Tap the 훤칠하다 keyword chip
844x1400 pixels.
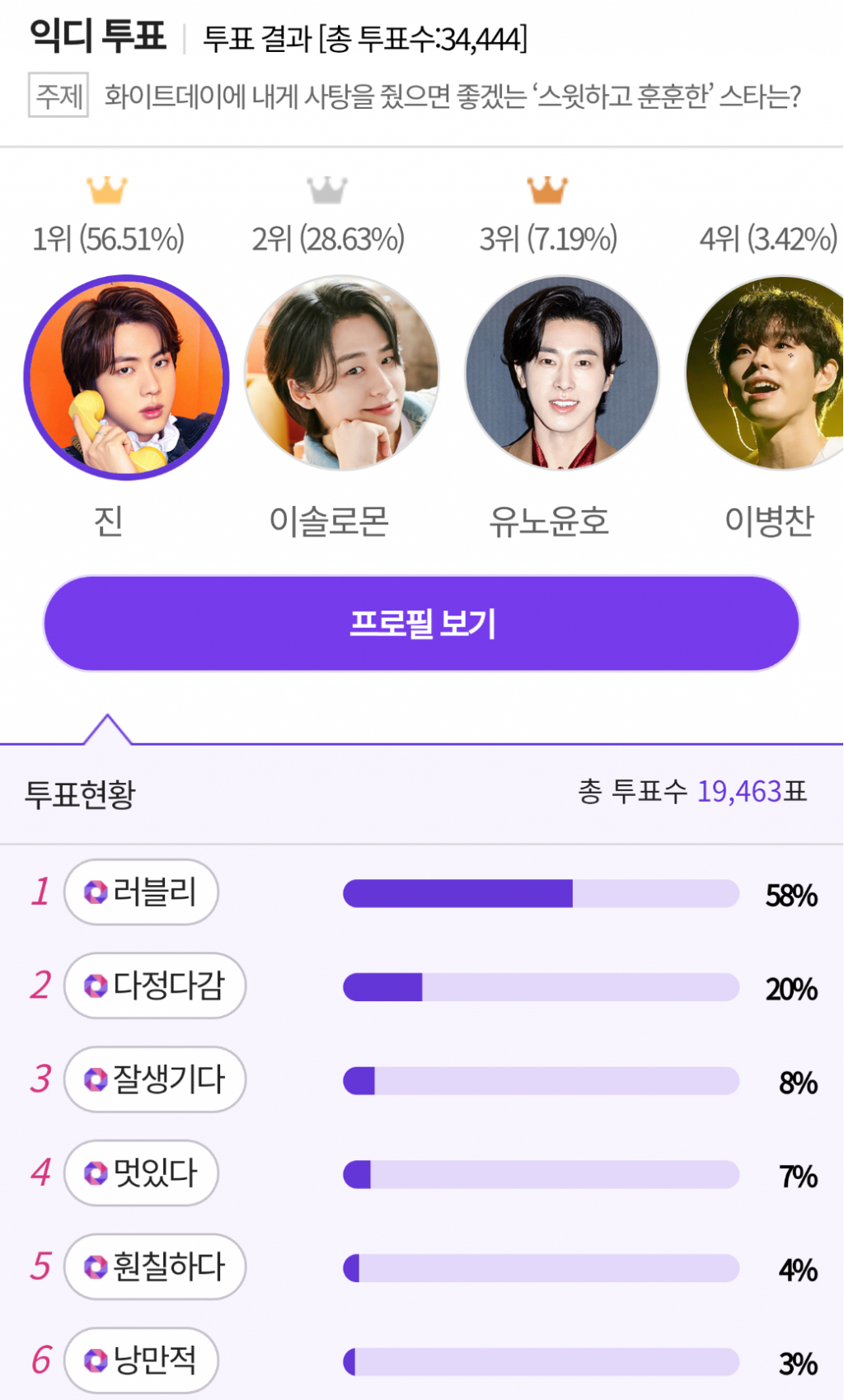(x=155, y=1267)
